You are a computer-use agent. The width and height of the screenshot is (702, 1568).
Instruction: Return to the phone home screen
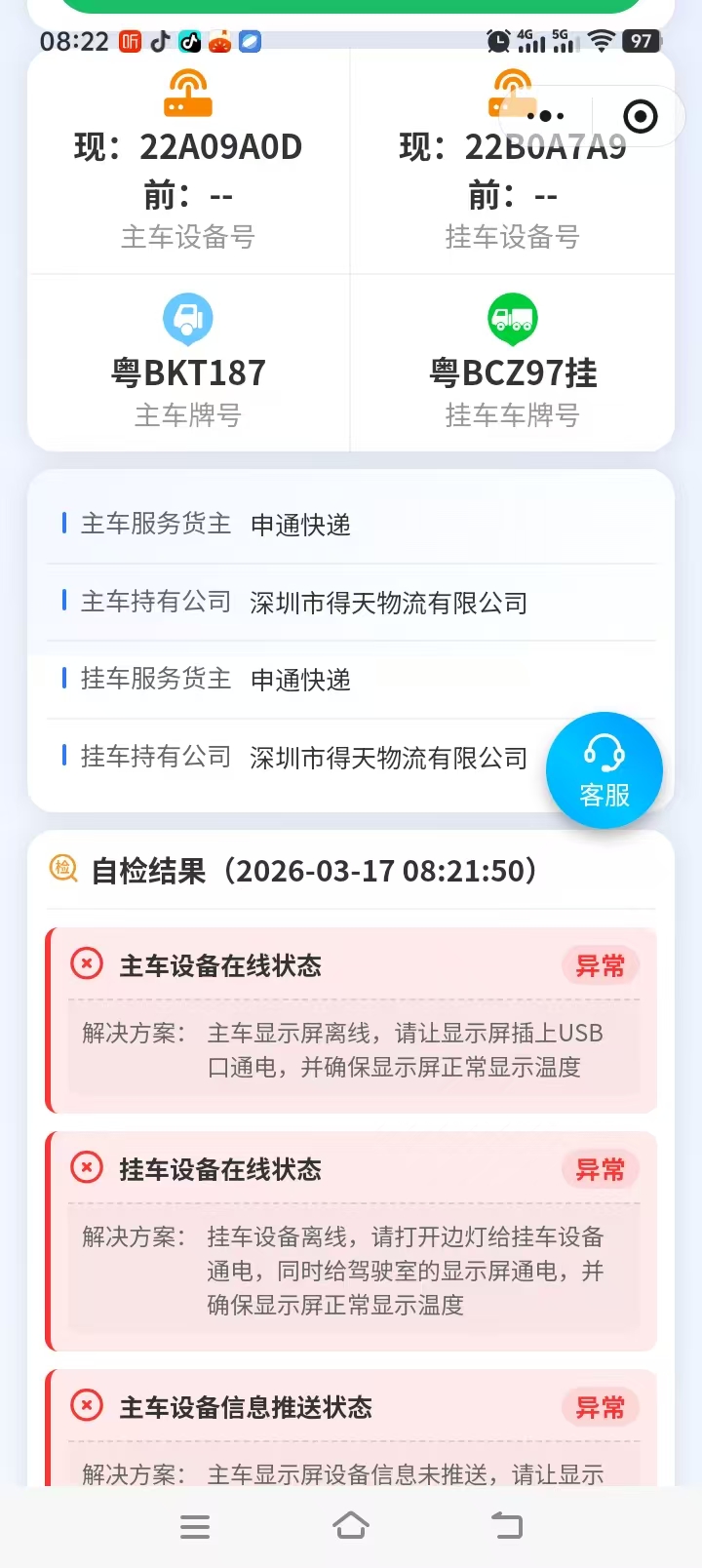click(x=351, y=1526)
